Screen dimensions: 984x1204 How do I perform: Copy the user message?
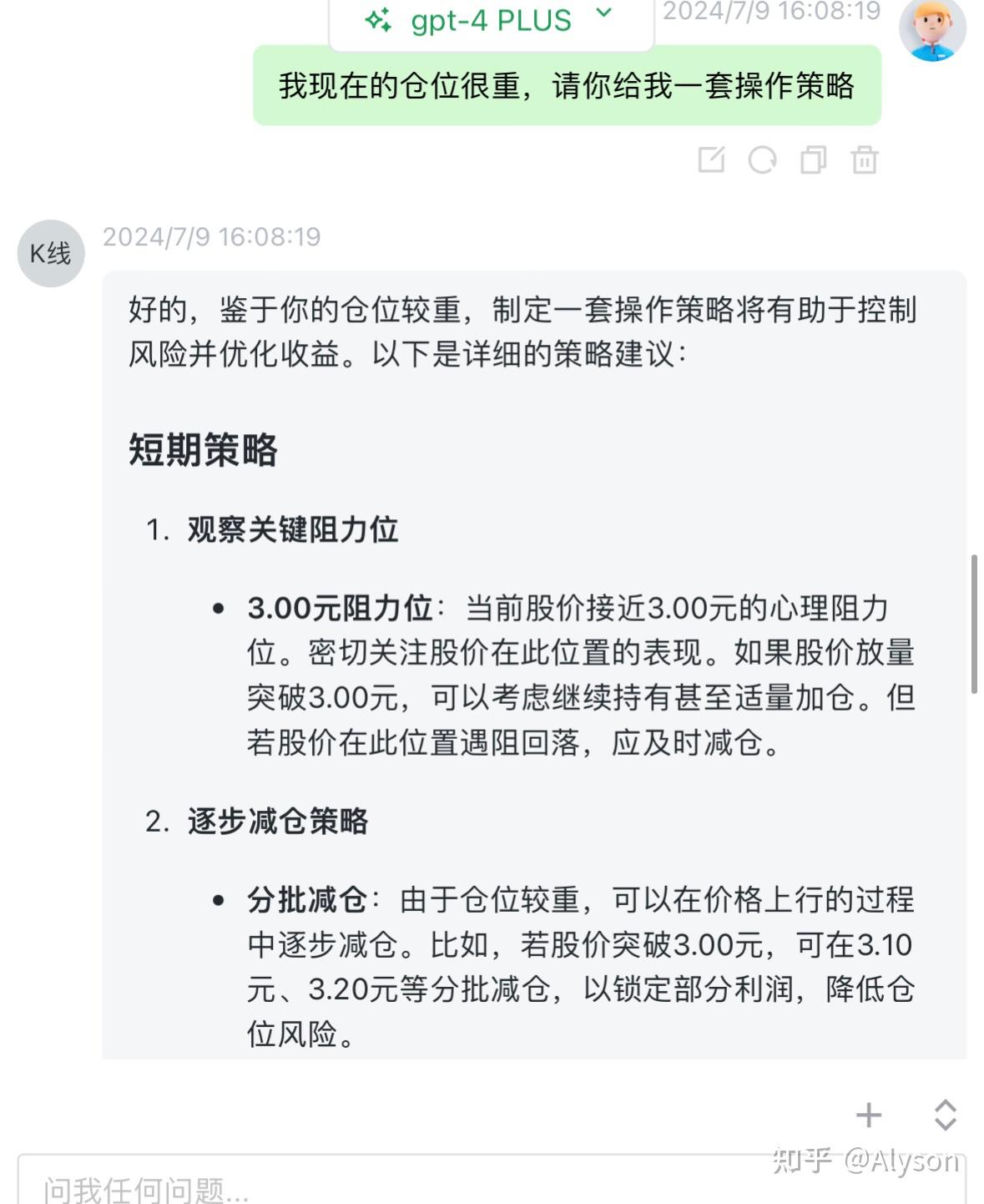[x=815, y=161]
